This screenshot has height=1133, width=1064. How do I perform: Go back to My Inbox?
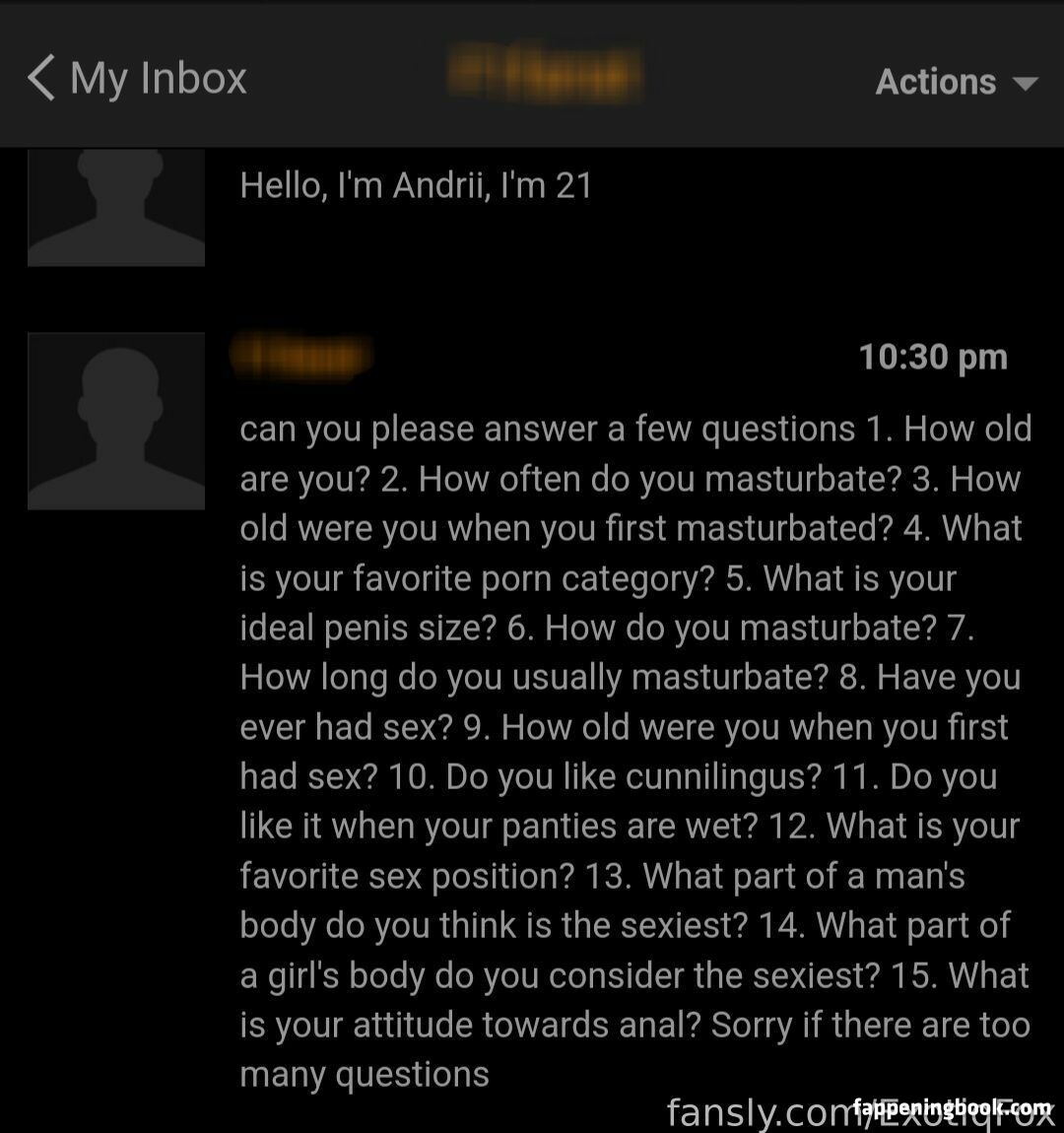click(137, 79)
